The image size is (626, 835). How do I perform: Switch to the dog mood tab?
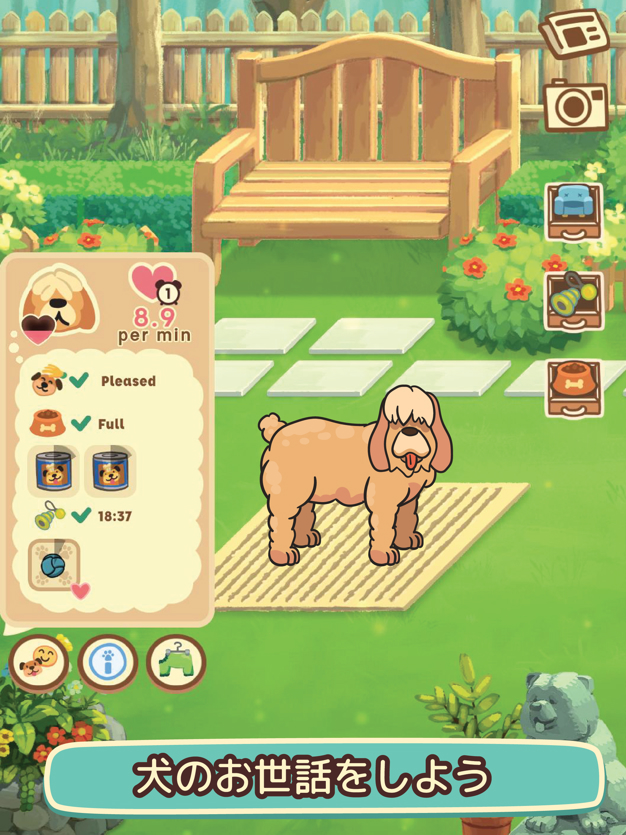pos(40,660)
